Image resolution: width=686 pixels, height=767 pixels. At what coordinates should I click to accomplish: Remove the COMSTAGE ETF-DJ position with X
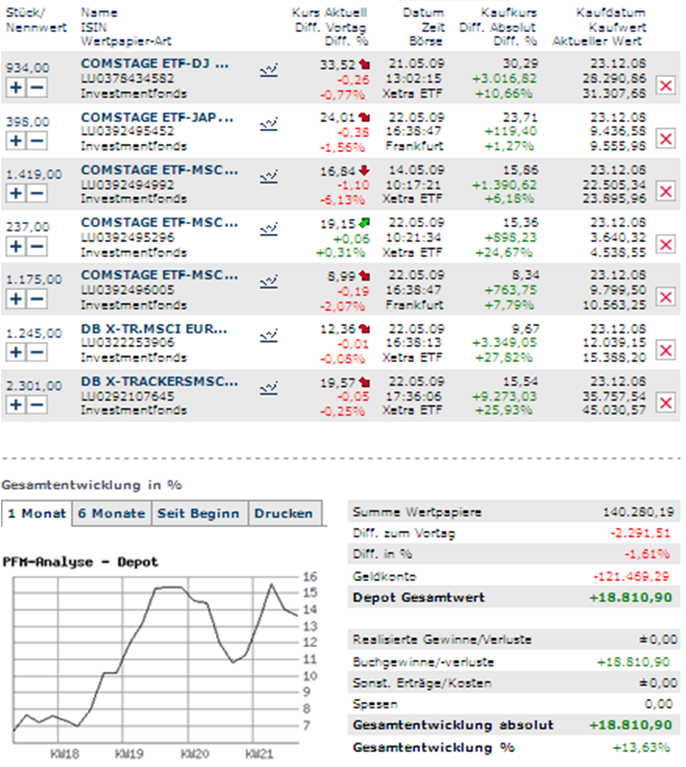(x=664, y=87)
